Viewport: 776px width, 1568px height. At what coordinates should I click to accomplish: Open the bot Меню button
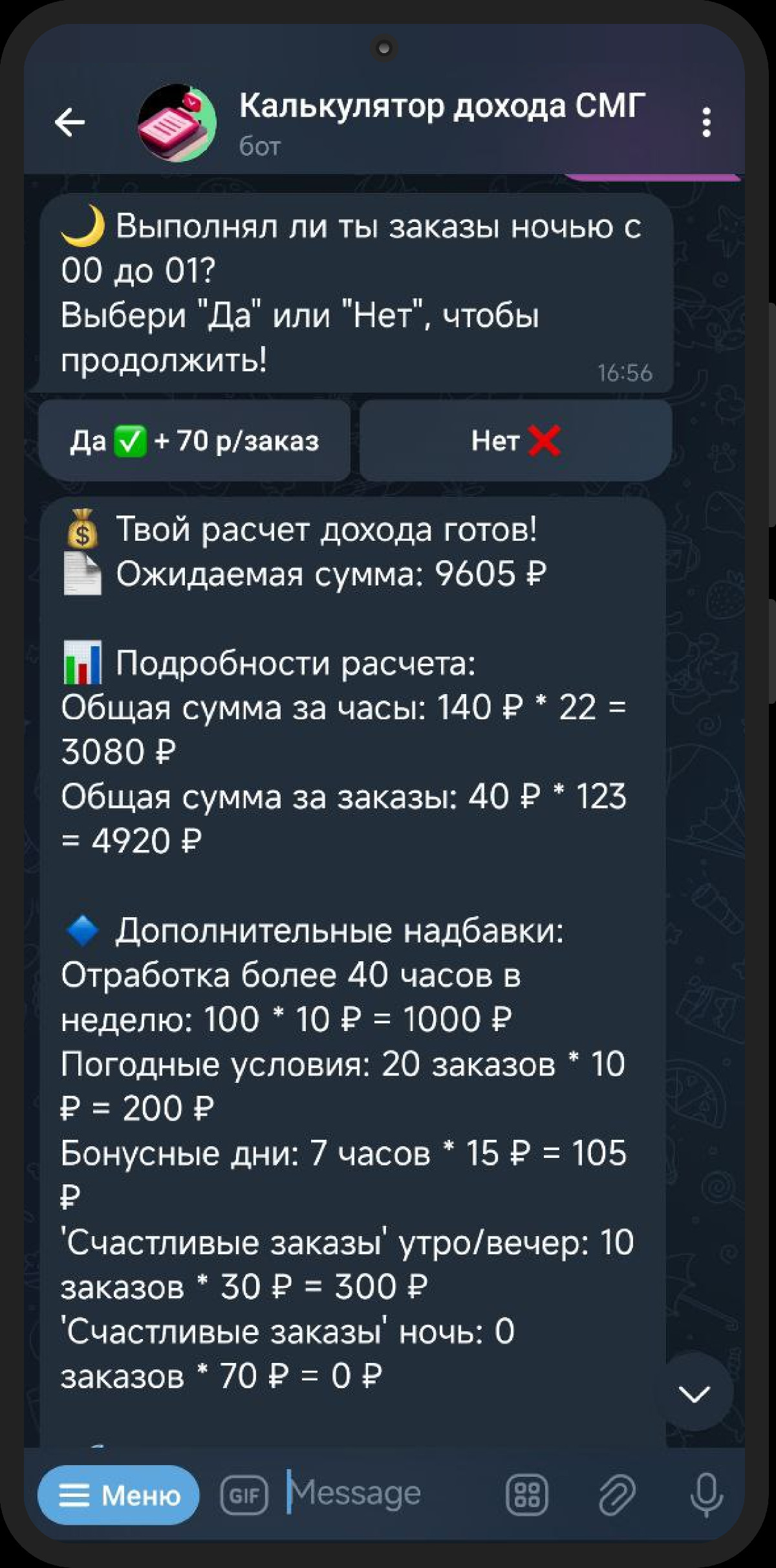118,1496
